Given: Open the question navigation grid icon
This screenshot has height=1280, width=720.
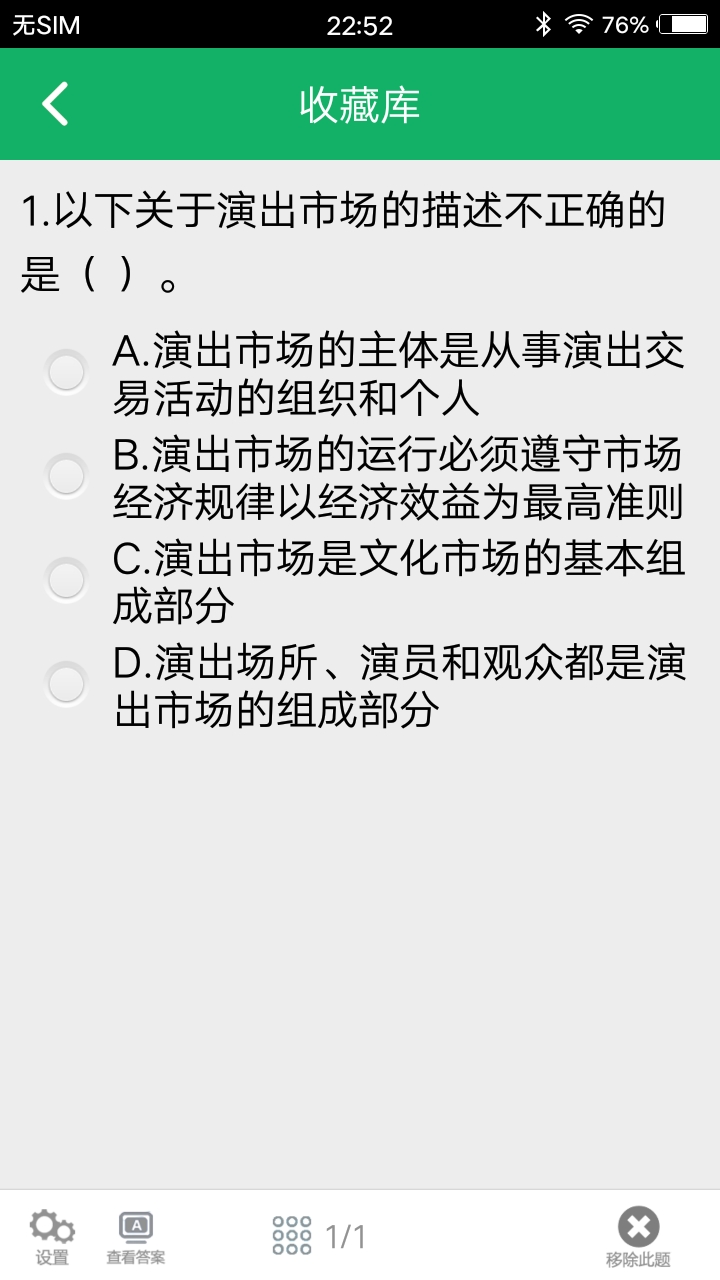Looking at the screenshot, I should coord(291,1234).
